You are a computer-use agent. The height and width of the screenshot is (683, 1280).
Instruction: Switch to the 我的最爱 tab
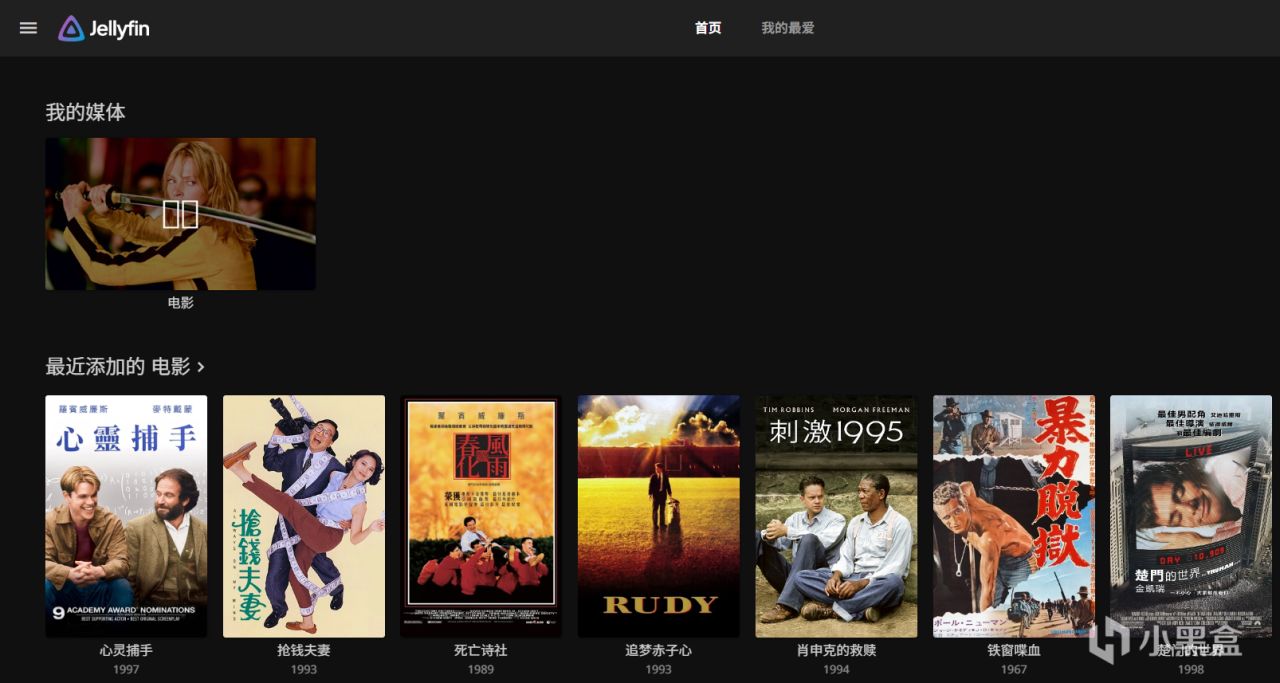[x=788, y=28]
